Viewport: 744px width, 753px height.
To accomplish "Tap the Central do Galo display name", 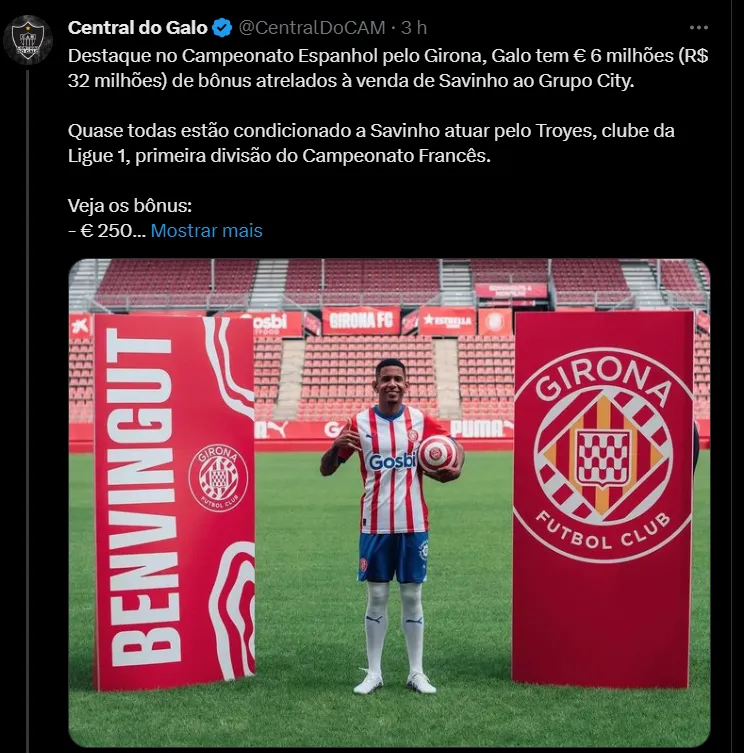I will click(137, 27).
